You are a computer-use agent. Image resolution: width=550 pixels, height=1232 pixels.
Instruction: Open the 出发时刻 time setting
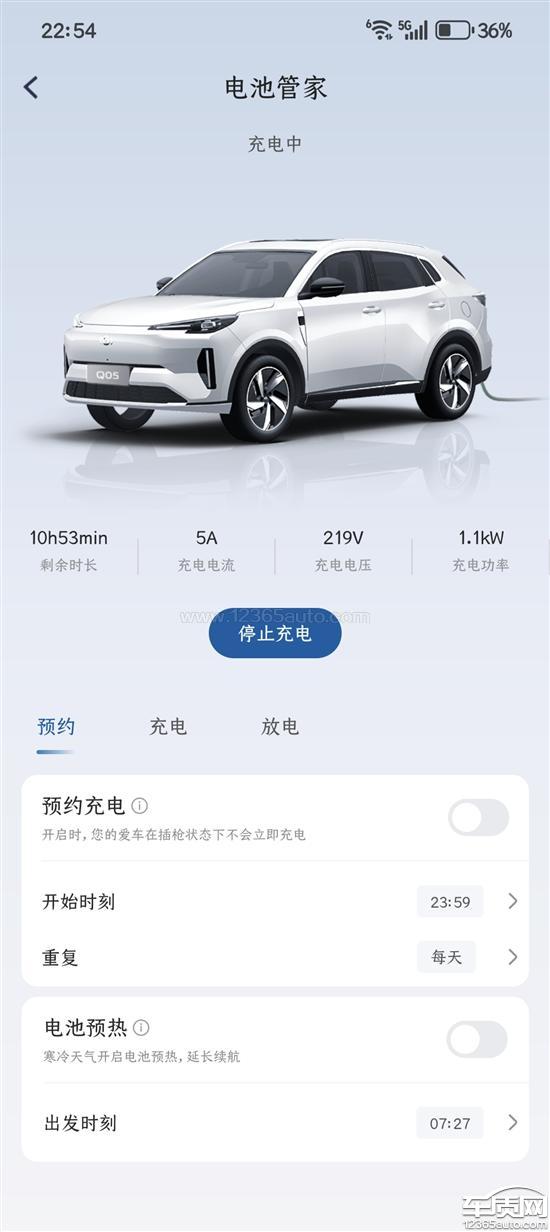point(275,1123)
